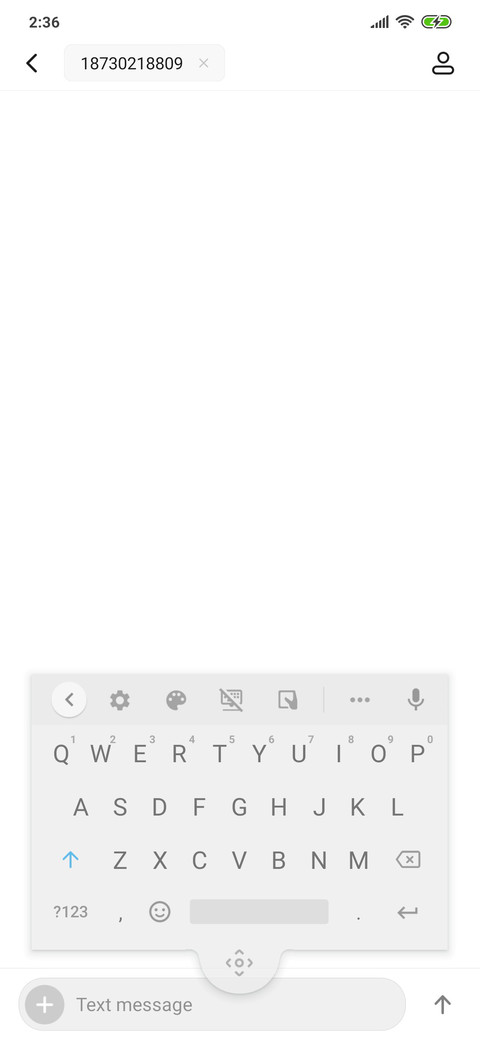Remove recipient 18730218809 with the x

[204, 64]
